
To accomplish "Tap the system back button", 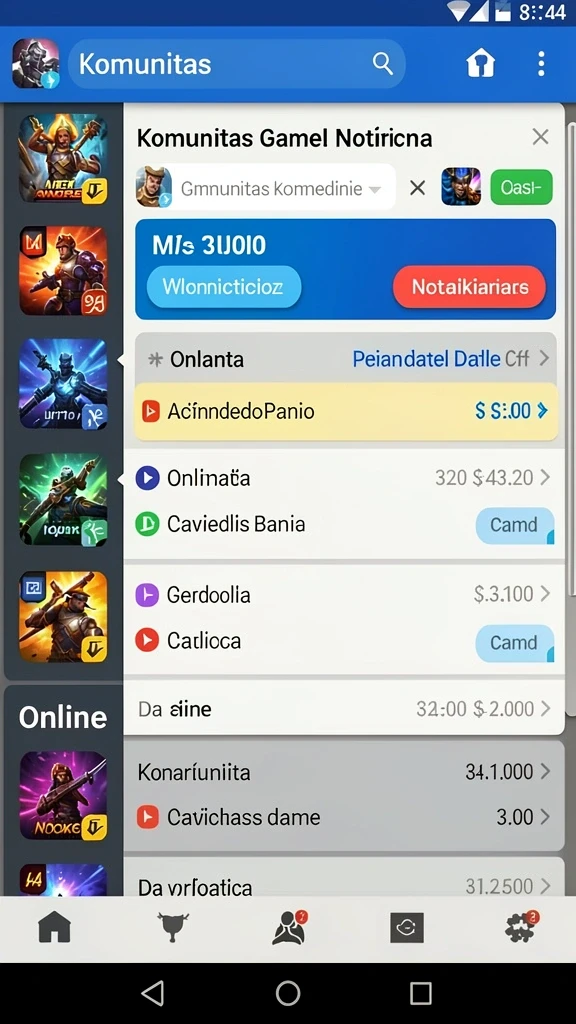I will coord(153,993).
